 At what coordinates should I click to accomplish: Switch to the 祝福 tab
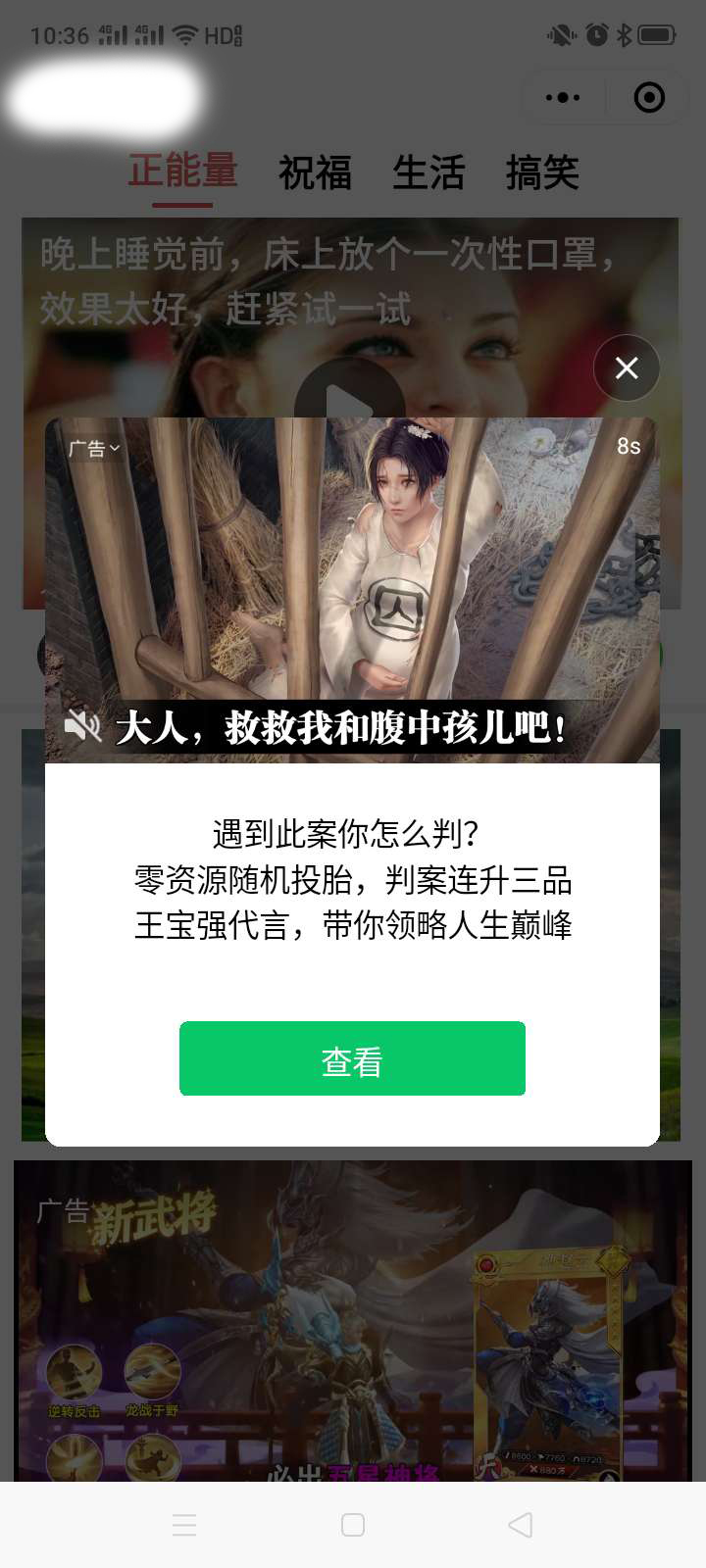point(315,173)
